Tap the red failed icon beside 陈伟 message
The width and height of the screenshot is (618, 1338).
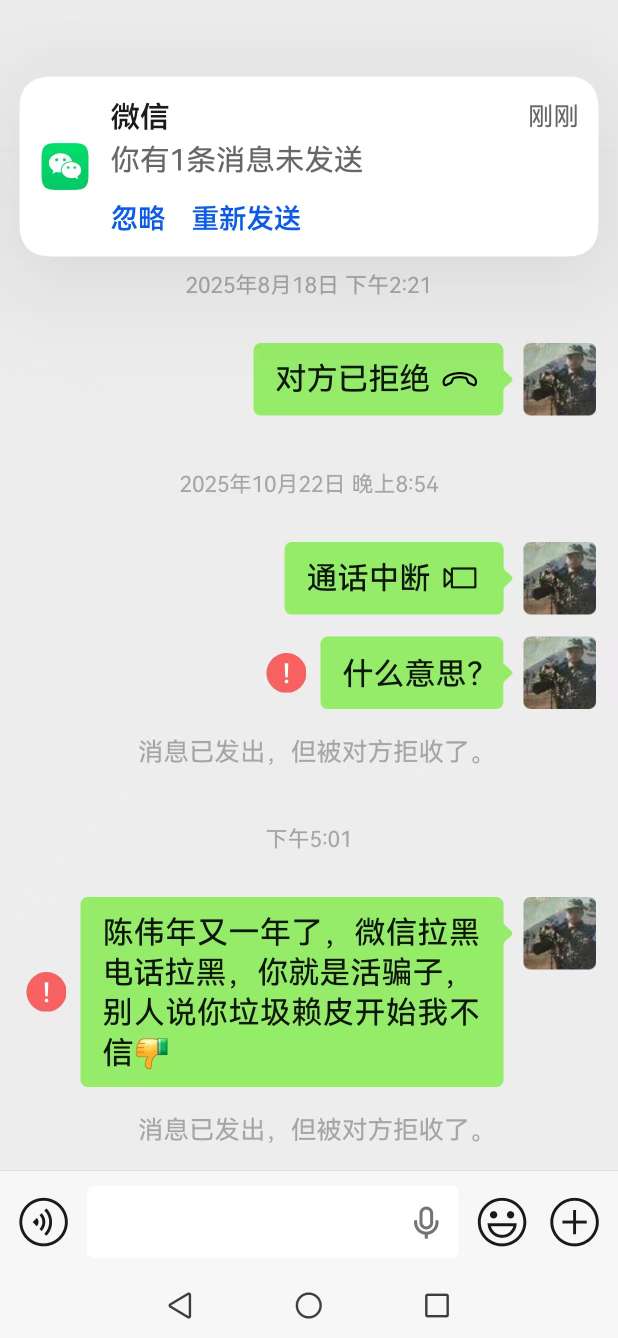point(46,992)
